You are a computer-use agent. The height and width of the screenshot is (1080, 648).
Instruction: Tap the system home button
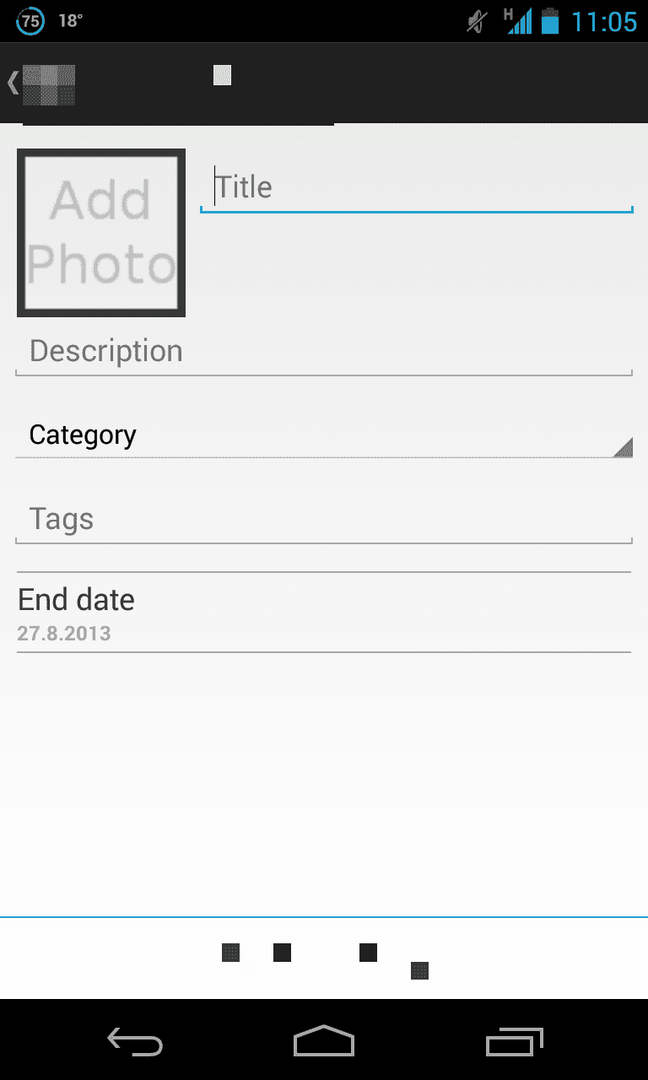click(323, 1042)
